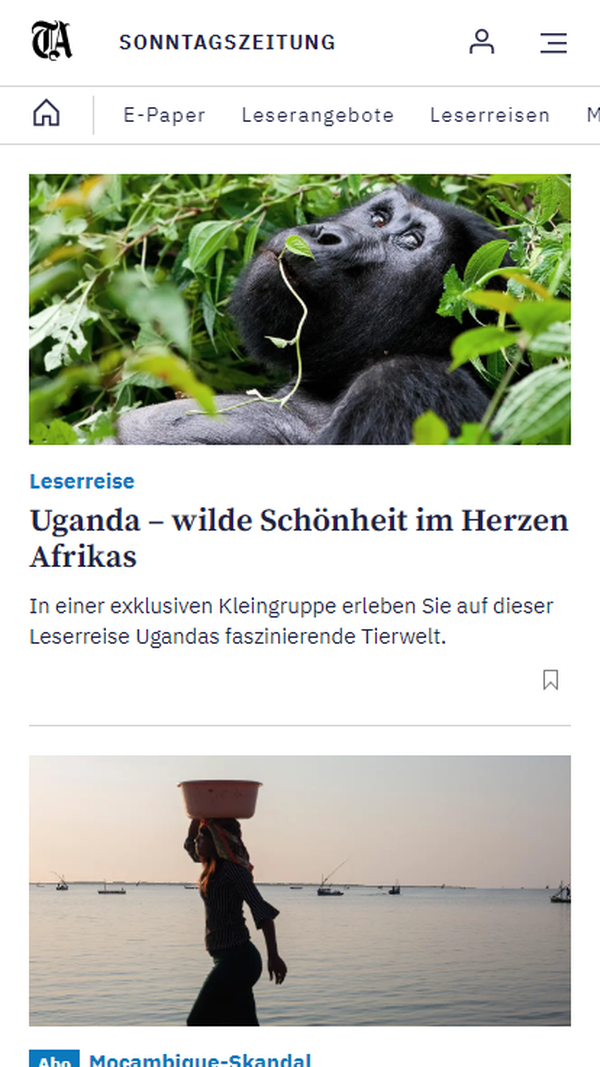Image resolution: width=600 pixels, height=1067 pixels.
Task: Open the hamburger menu
Action: (553, 43)
